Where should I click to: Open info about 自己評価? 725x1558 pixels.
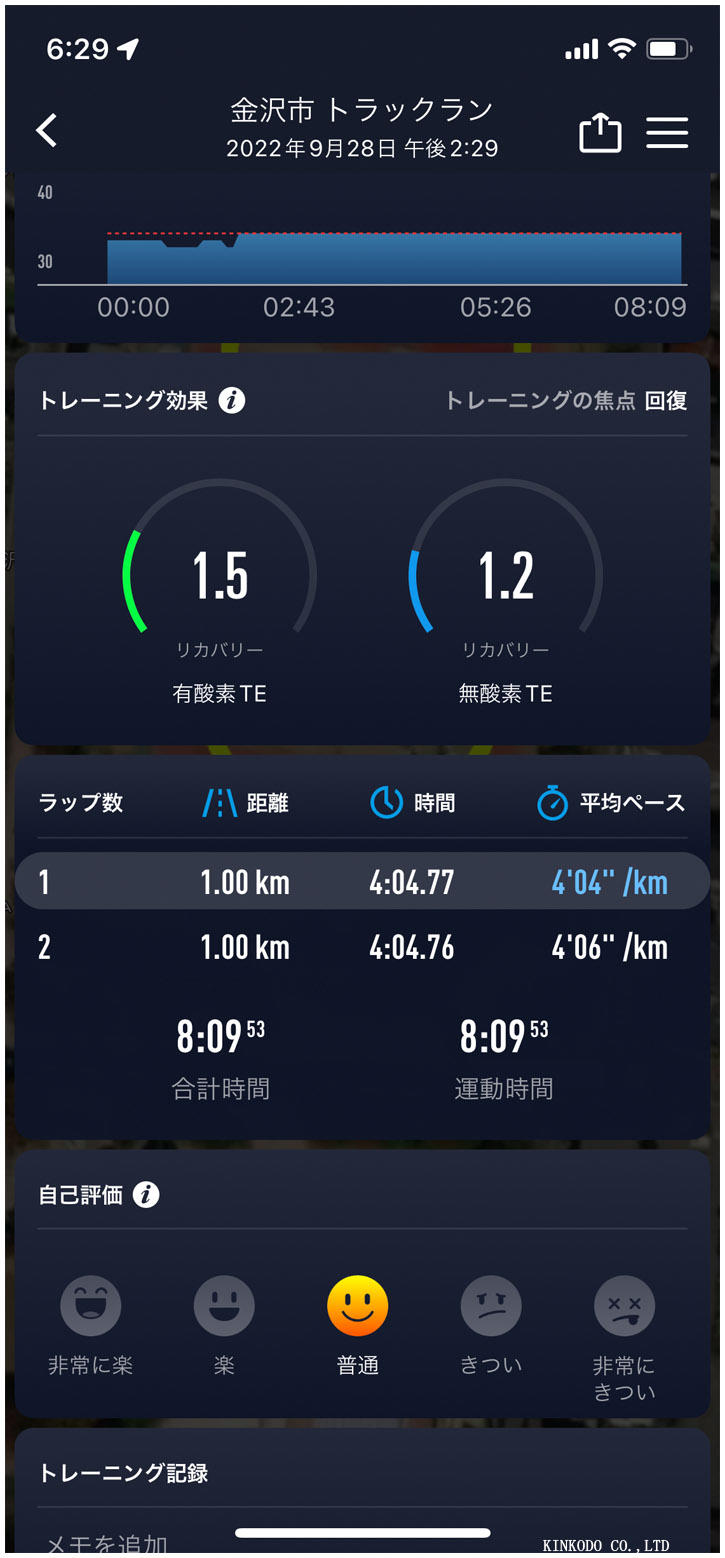[146, 1194]
